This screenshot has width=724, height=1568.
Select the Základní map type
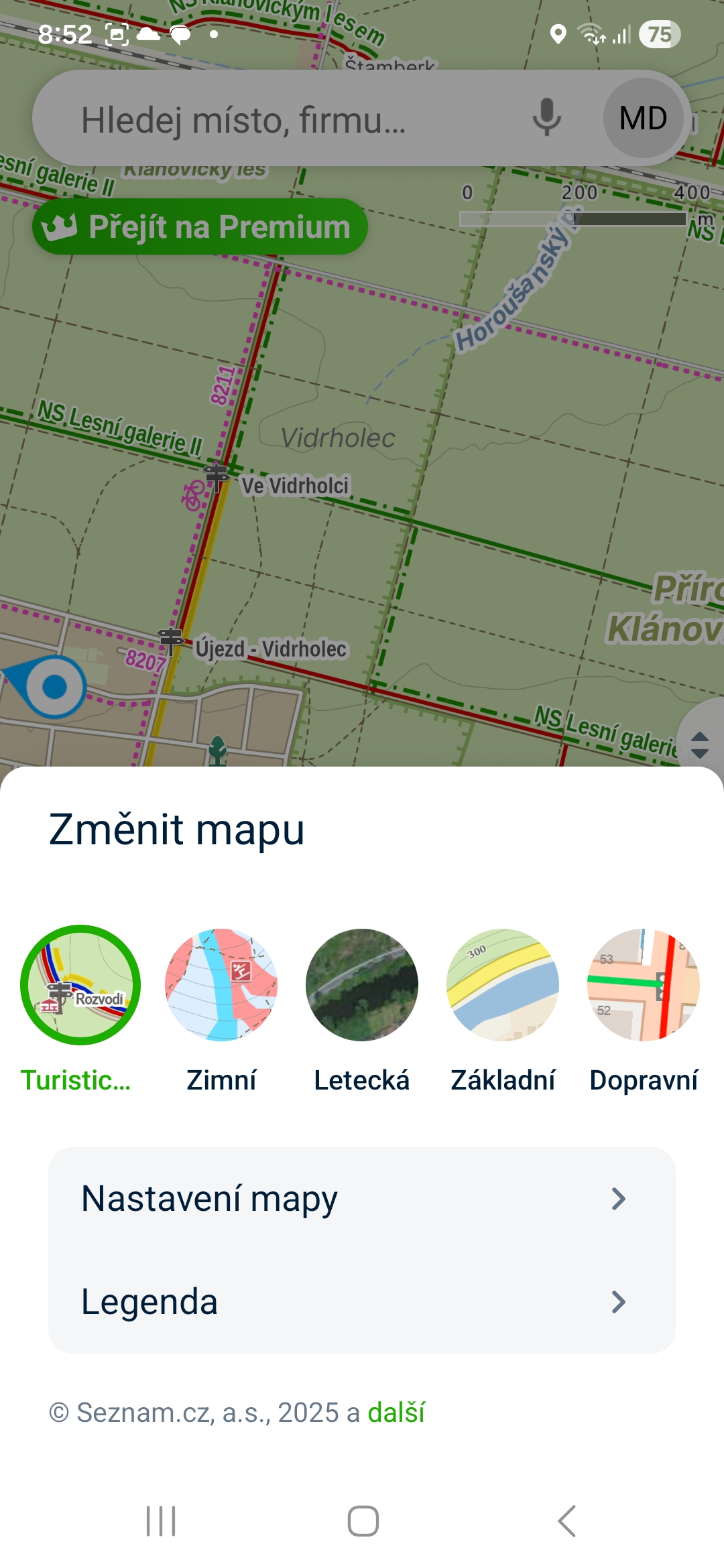pos(503,985)
